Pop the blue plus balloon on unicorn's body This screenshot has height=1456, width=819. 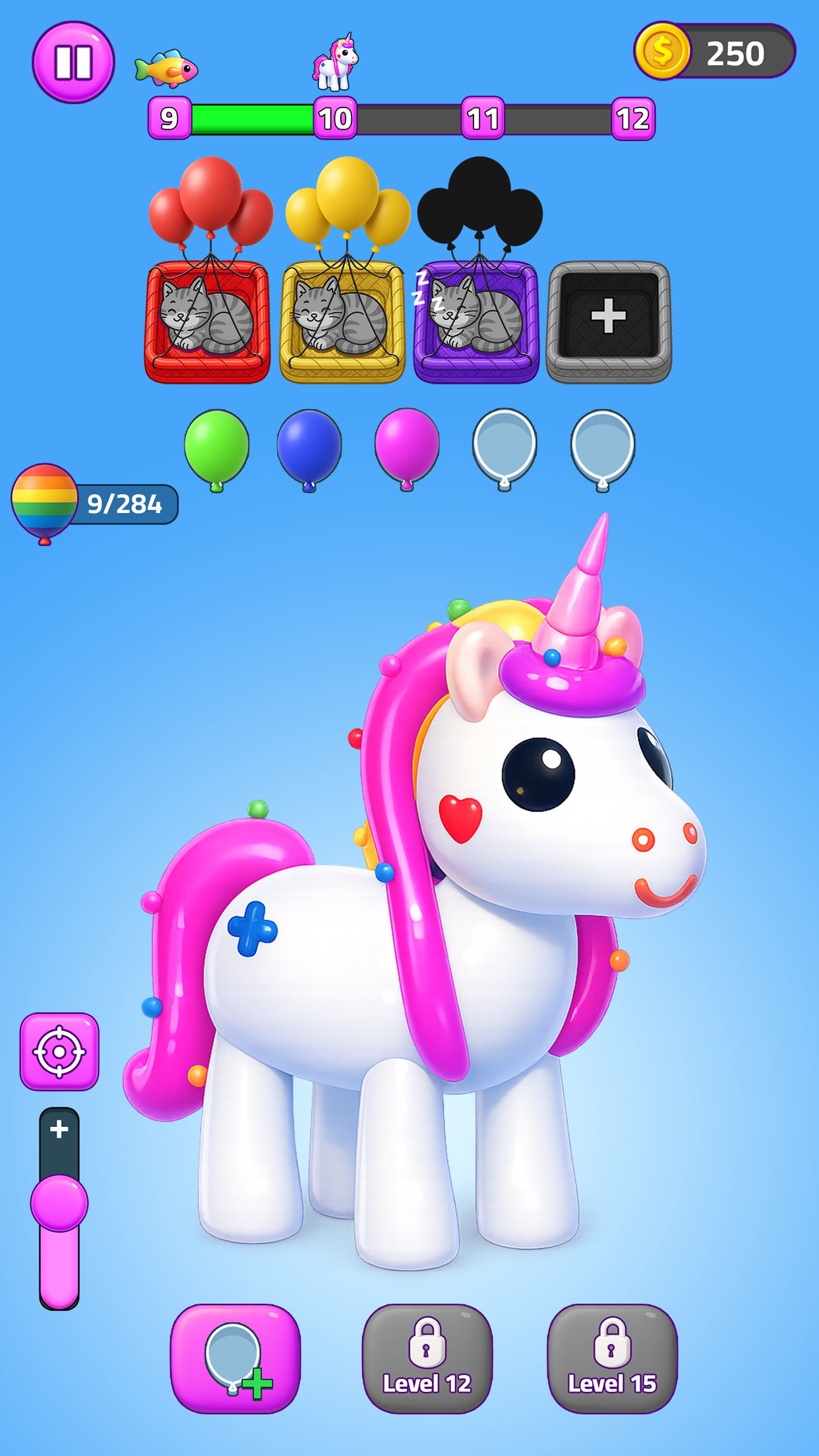pyautogui.click(x=253, y=928)
